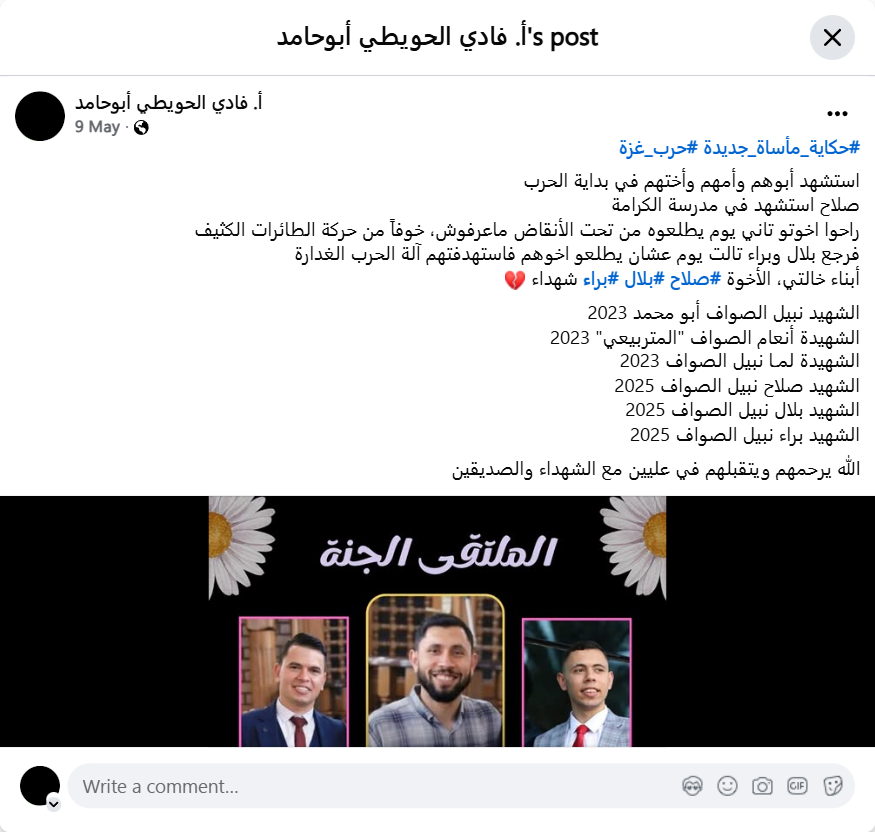Close the post dialog

click(831, 39)
